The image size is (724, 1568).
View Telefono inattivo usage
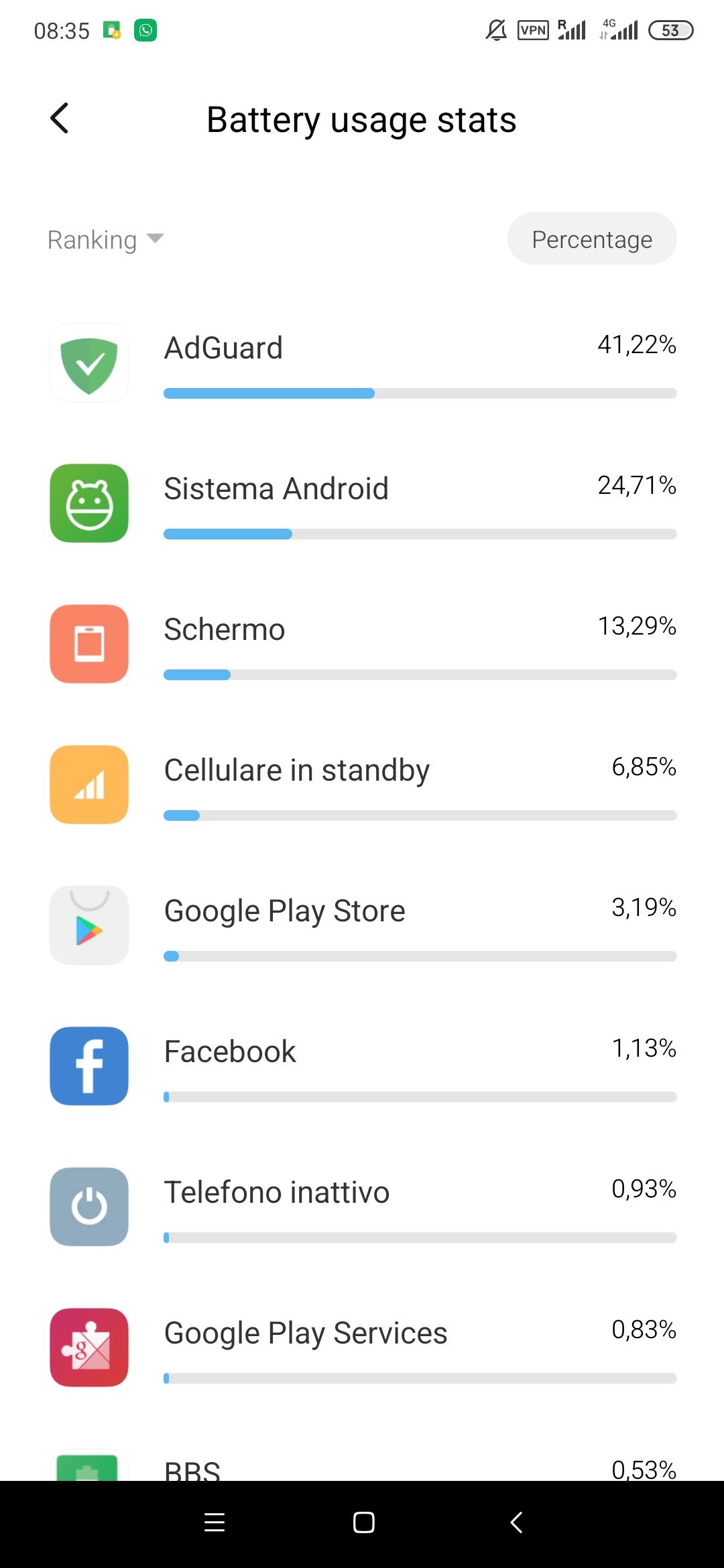pos(362,1207)
